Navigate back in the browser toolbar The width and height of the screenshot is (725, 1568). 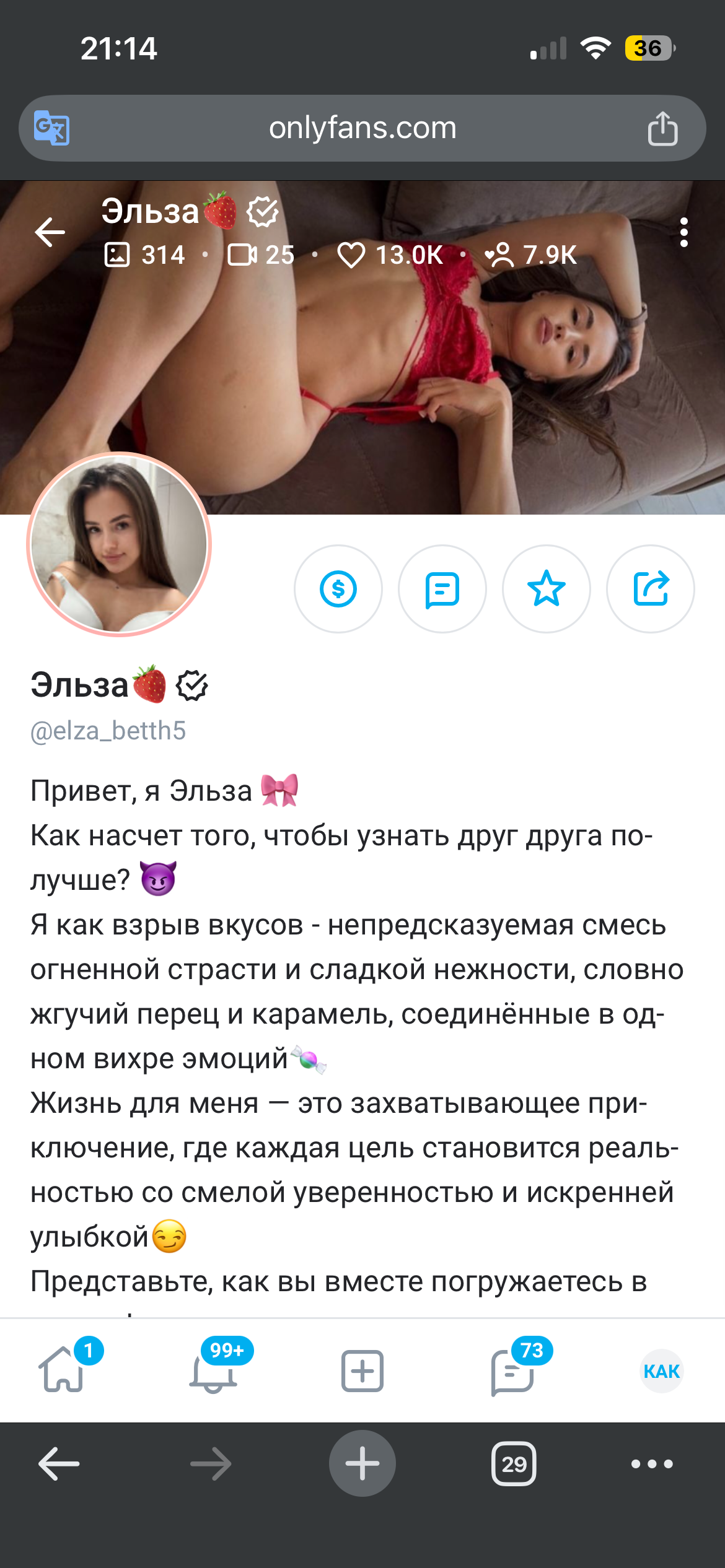pyautogui.click(x=59, y=1464)
